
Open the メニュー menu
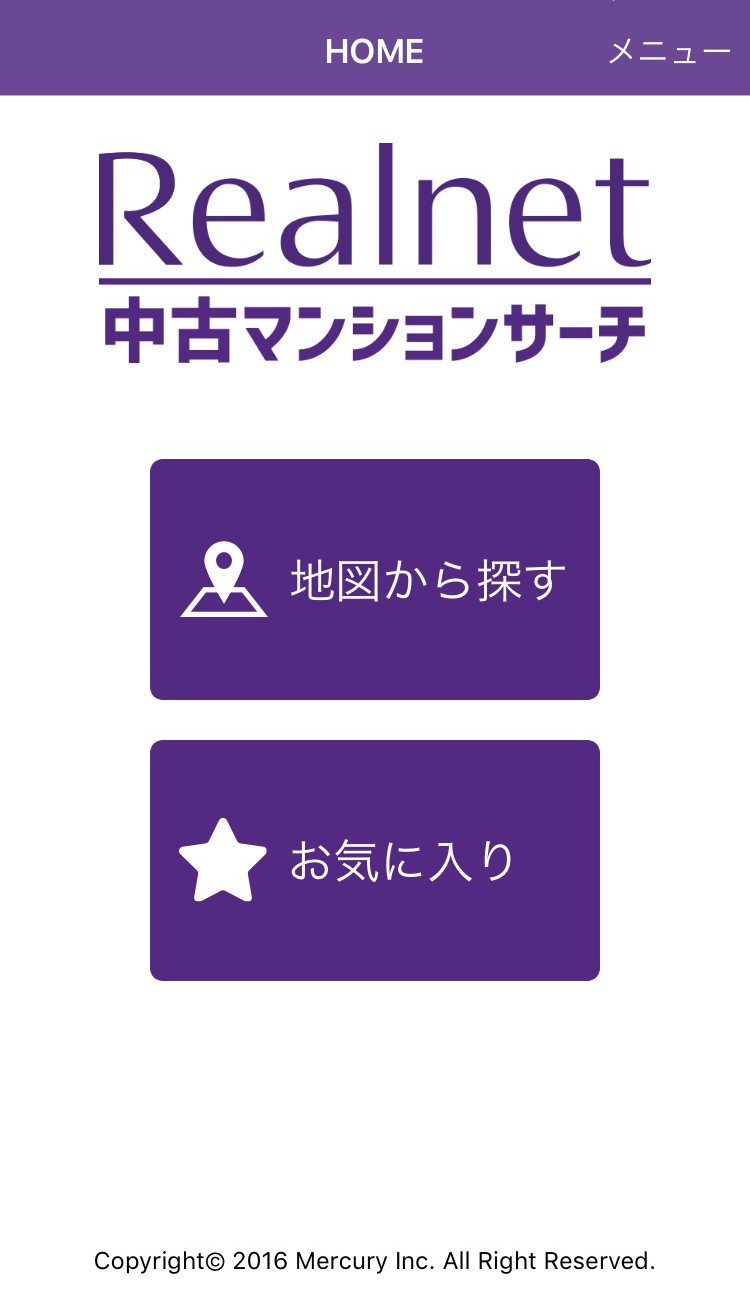point(669,51)
